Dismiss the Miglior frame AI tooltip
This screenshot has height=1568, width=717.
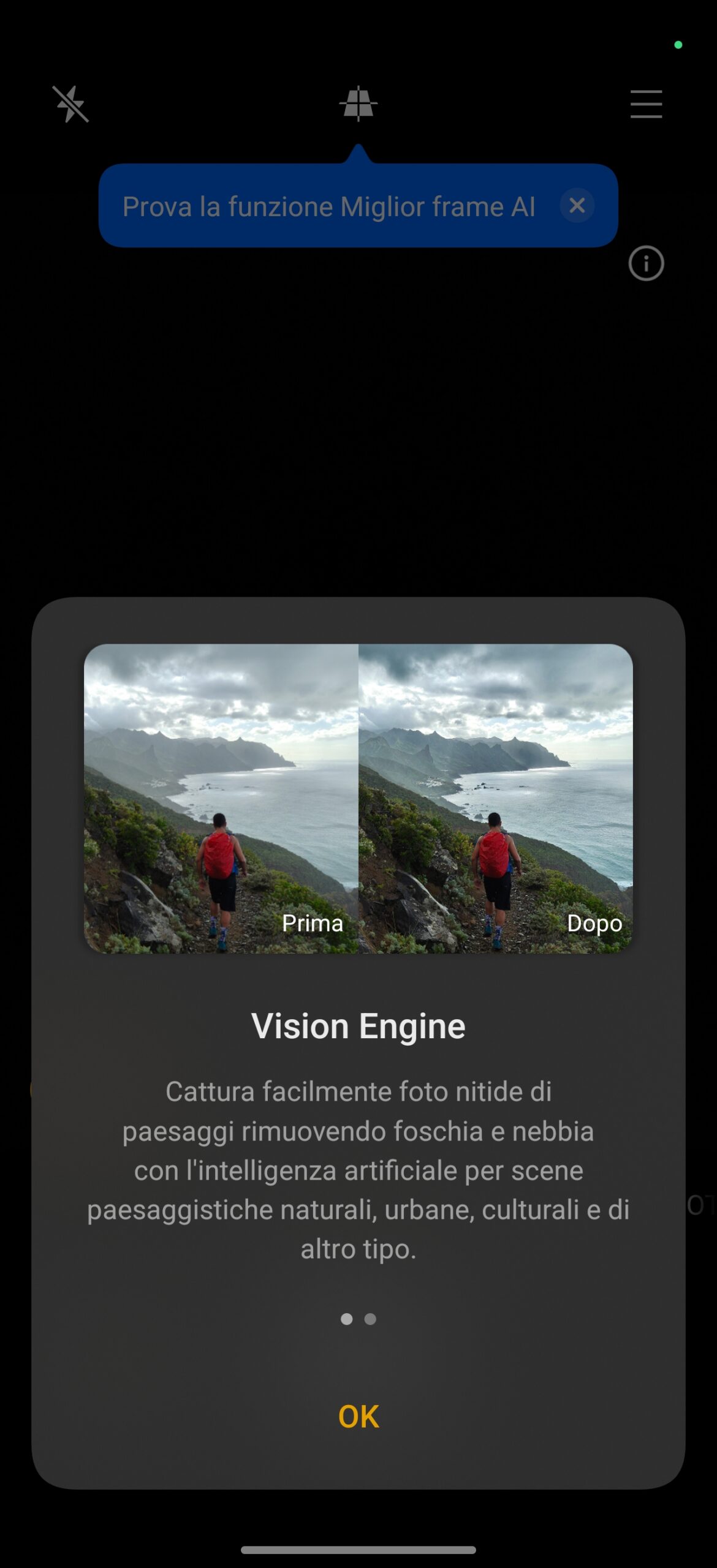point(577,206)
